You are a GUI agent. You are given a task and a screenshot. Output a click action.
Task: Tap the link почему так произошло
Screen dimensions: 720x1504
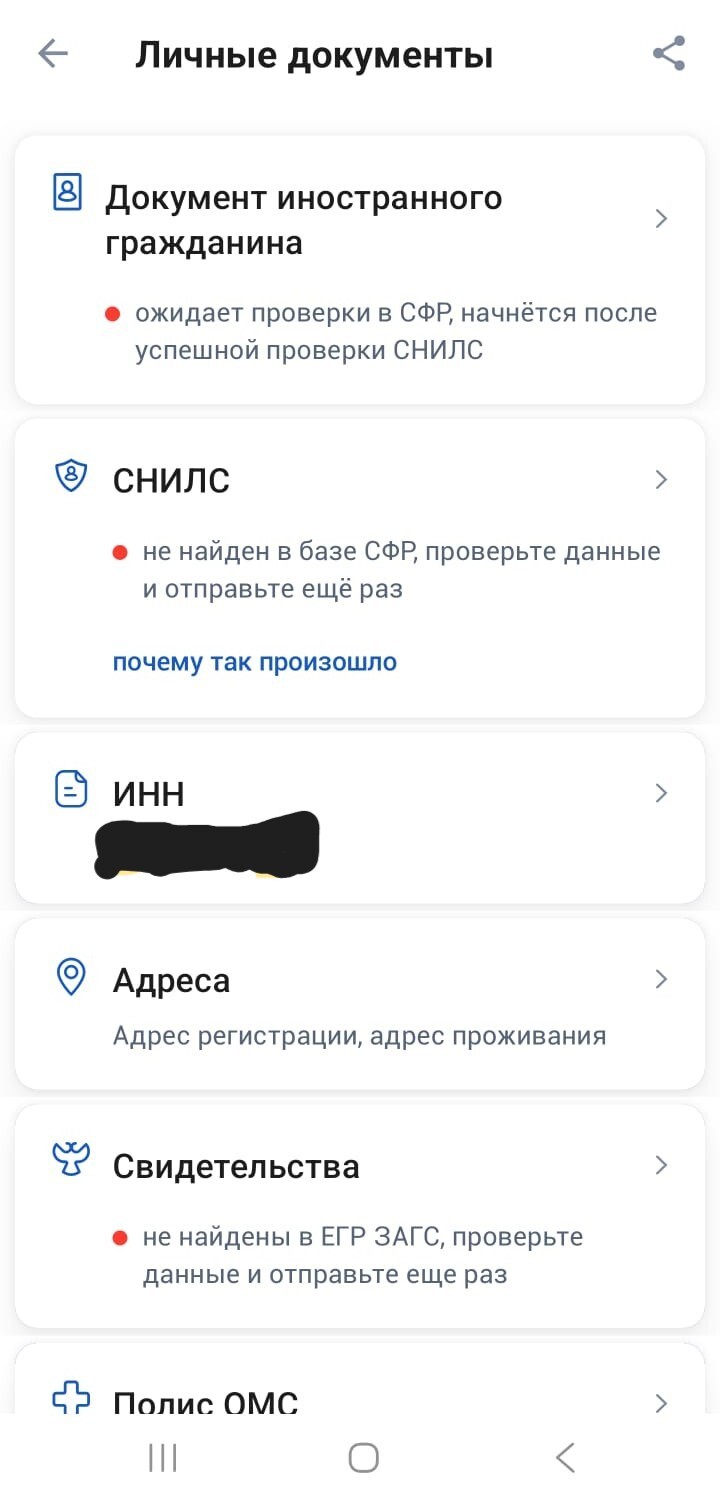tap(254, 662)
